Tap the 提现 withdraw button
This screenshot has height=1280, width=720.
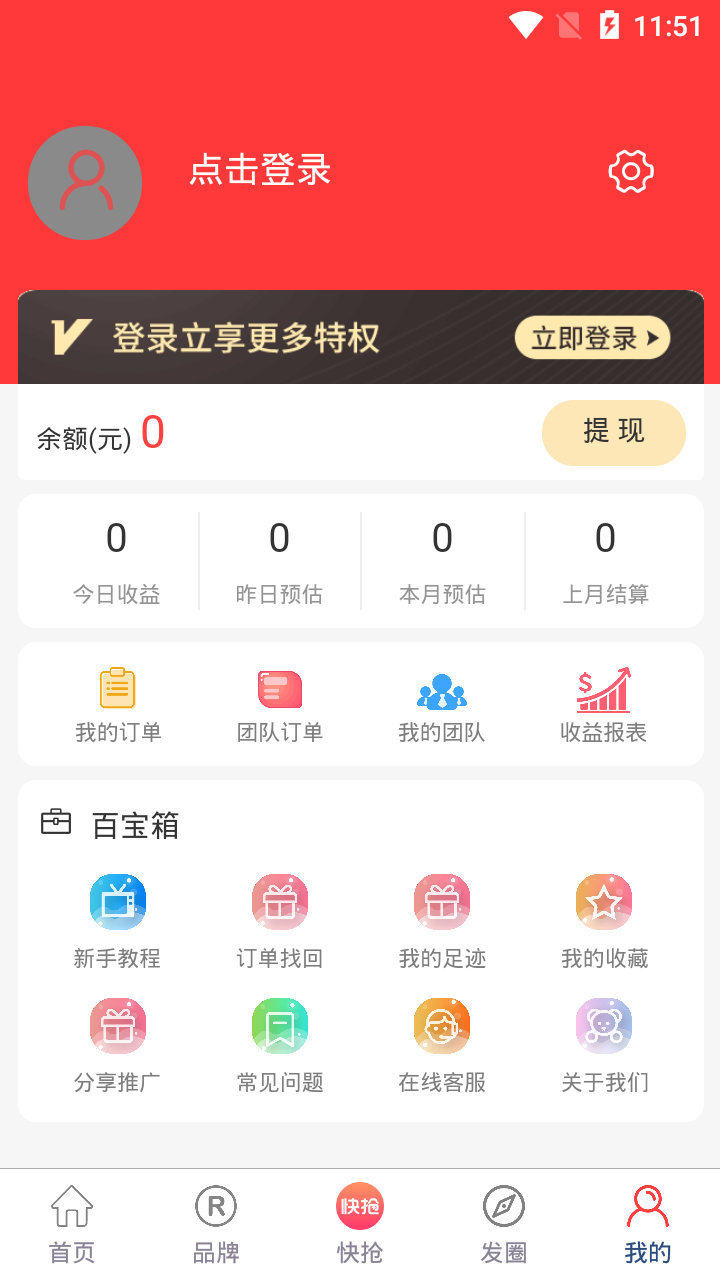click(x=614, y=432)
